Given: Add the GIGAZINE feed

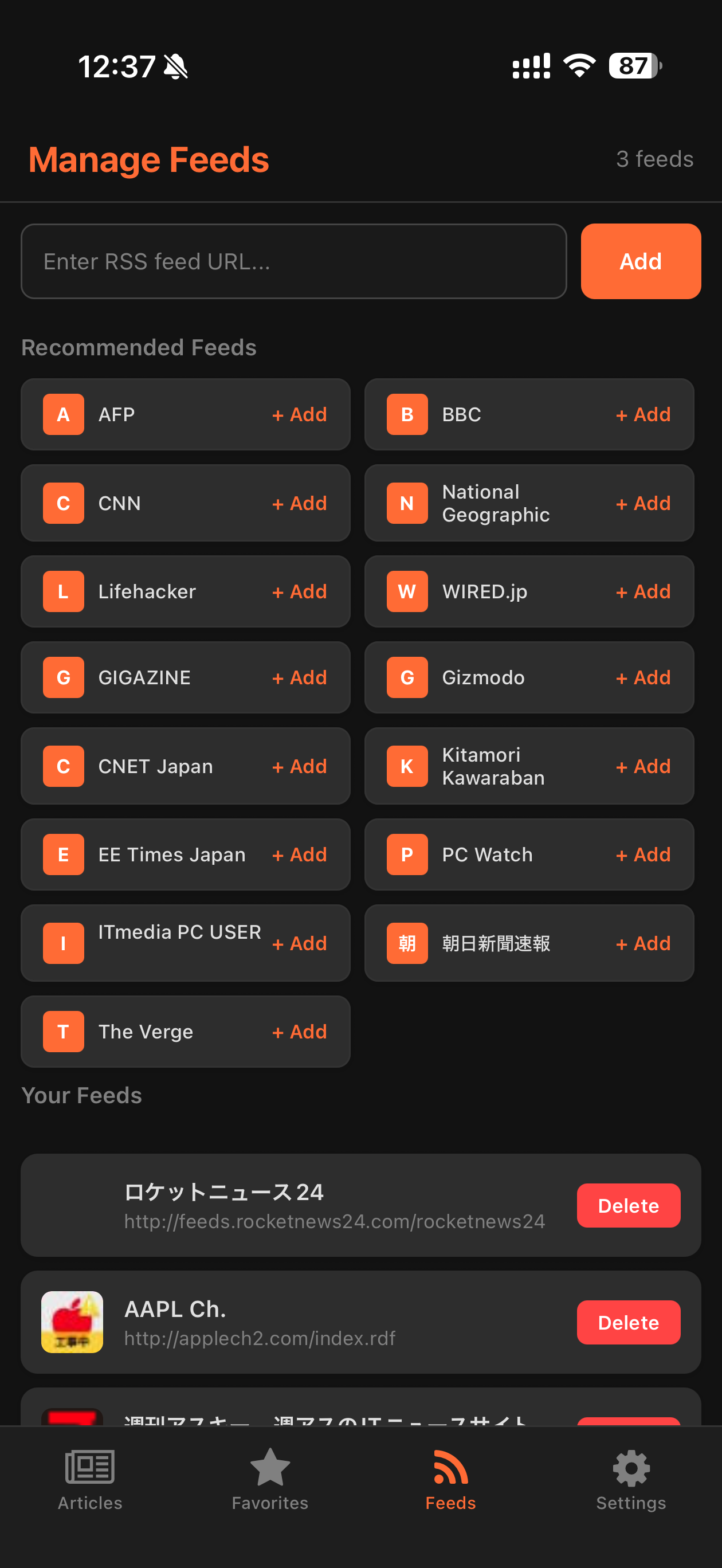Looking at the screenshot, I should [299, 677].
